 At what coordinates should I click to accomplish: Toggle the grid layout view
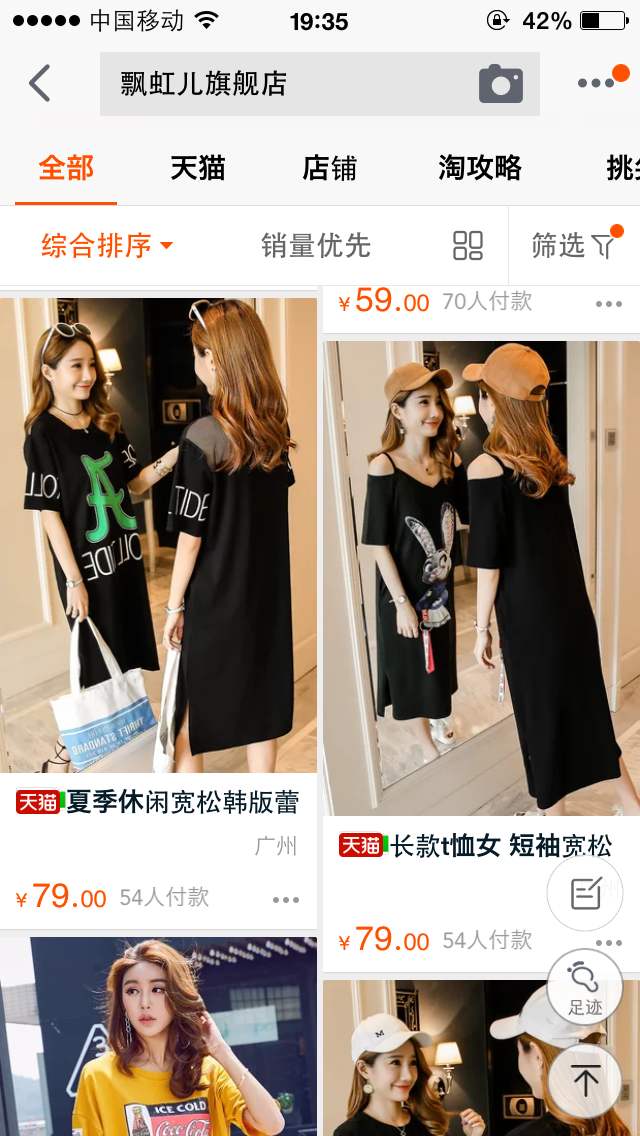point(467,245)
